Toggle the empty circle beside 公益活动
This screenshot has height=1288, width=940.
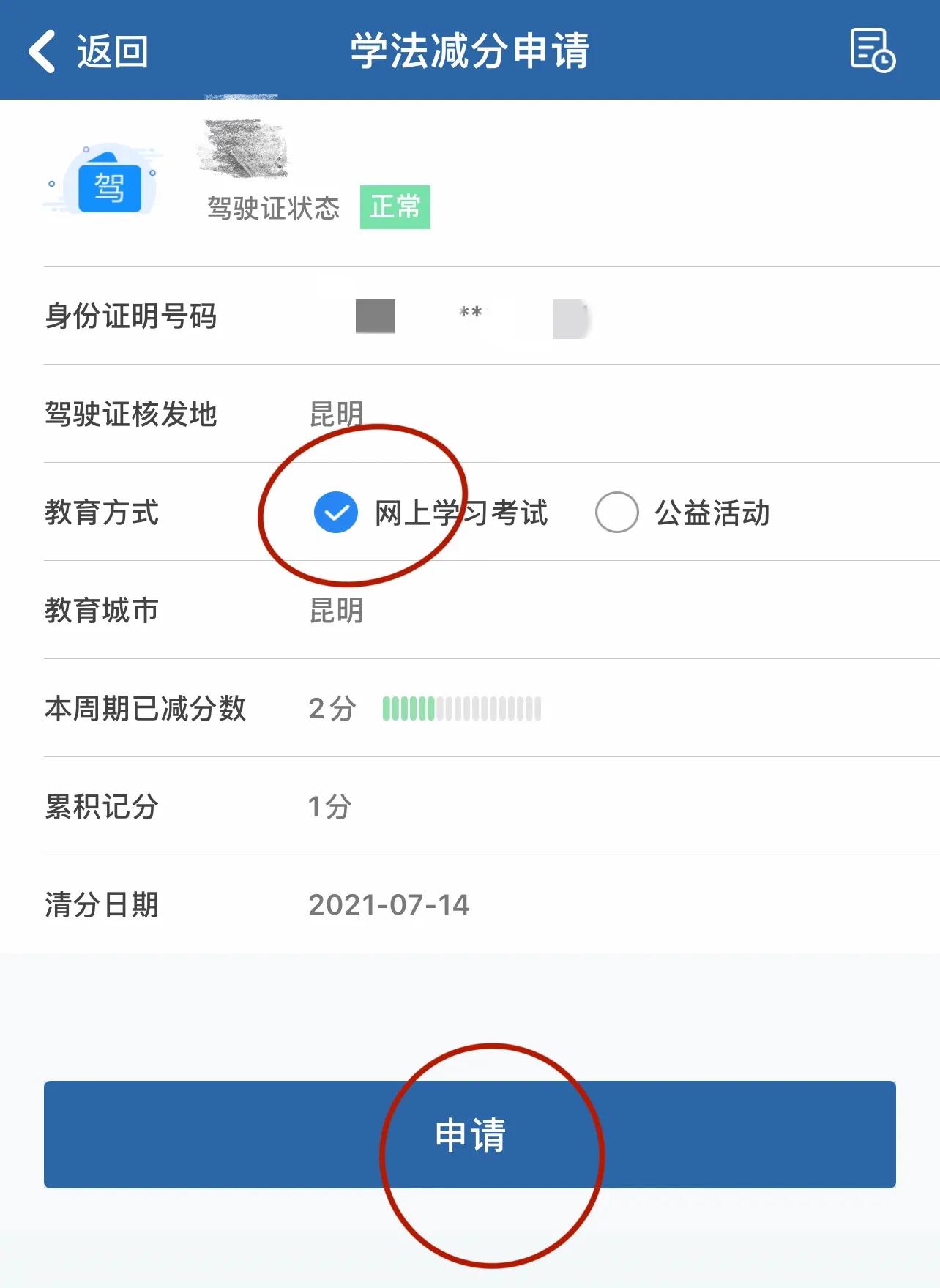tap(616, 513)
